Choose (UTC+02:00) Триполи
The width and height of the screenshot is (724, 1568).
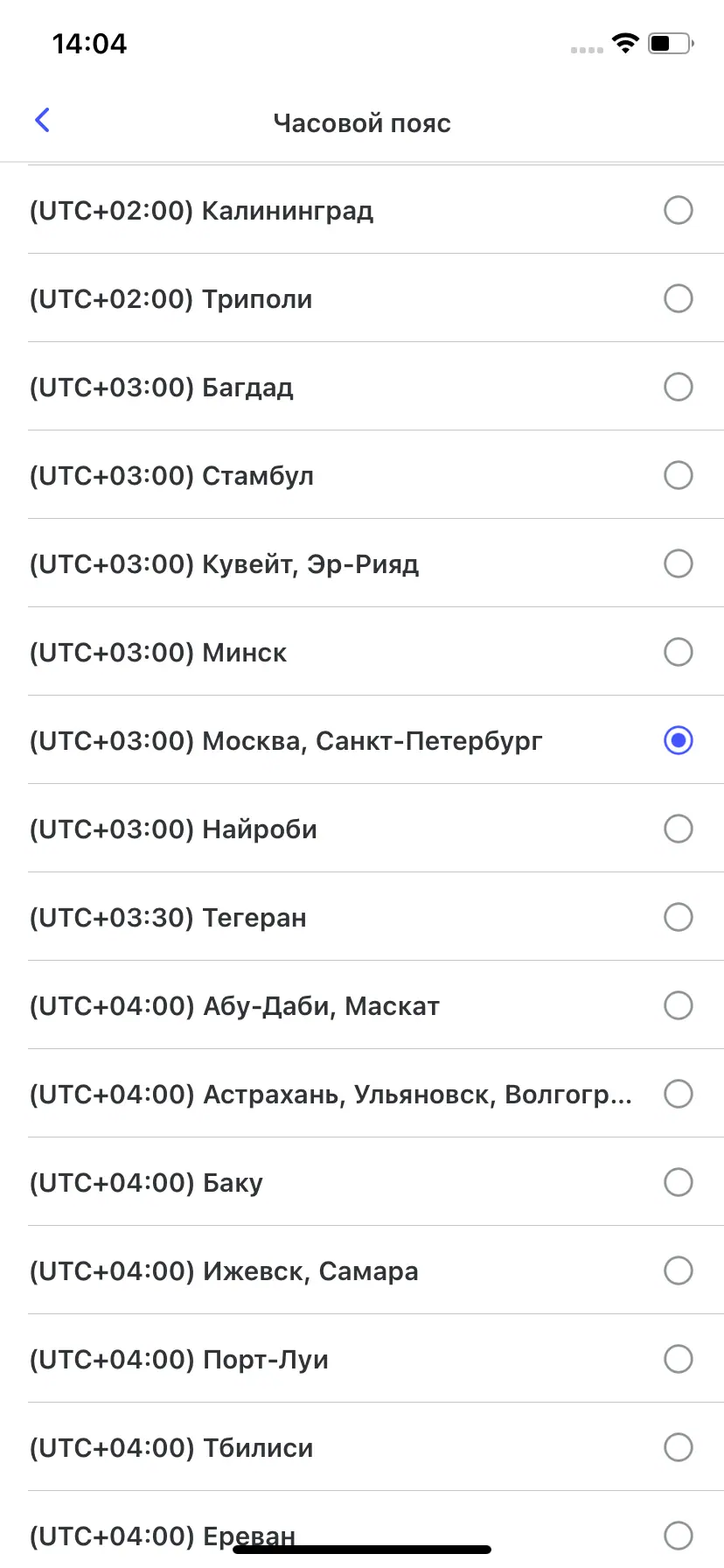point(678,298)
